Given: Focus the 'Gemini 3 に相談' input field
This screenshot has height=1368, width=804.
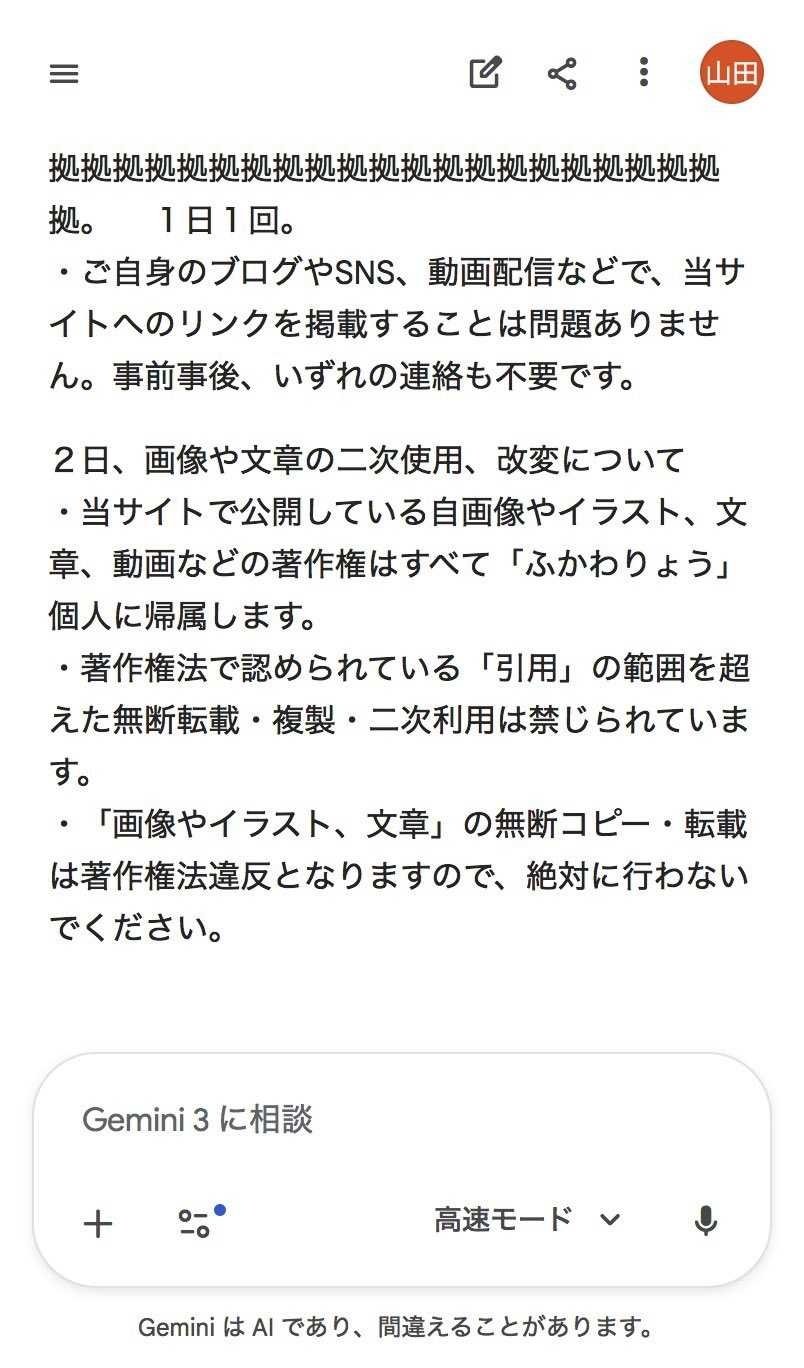Looking at the screenshot, I should pyautogui.click(x=400, y=1119).
